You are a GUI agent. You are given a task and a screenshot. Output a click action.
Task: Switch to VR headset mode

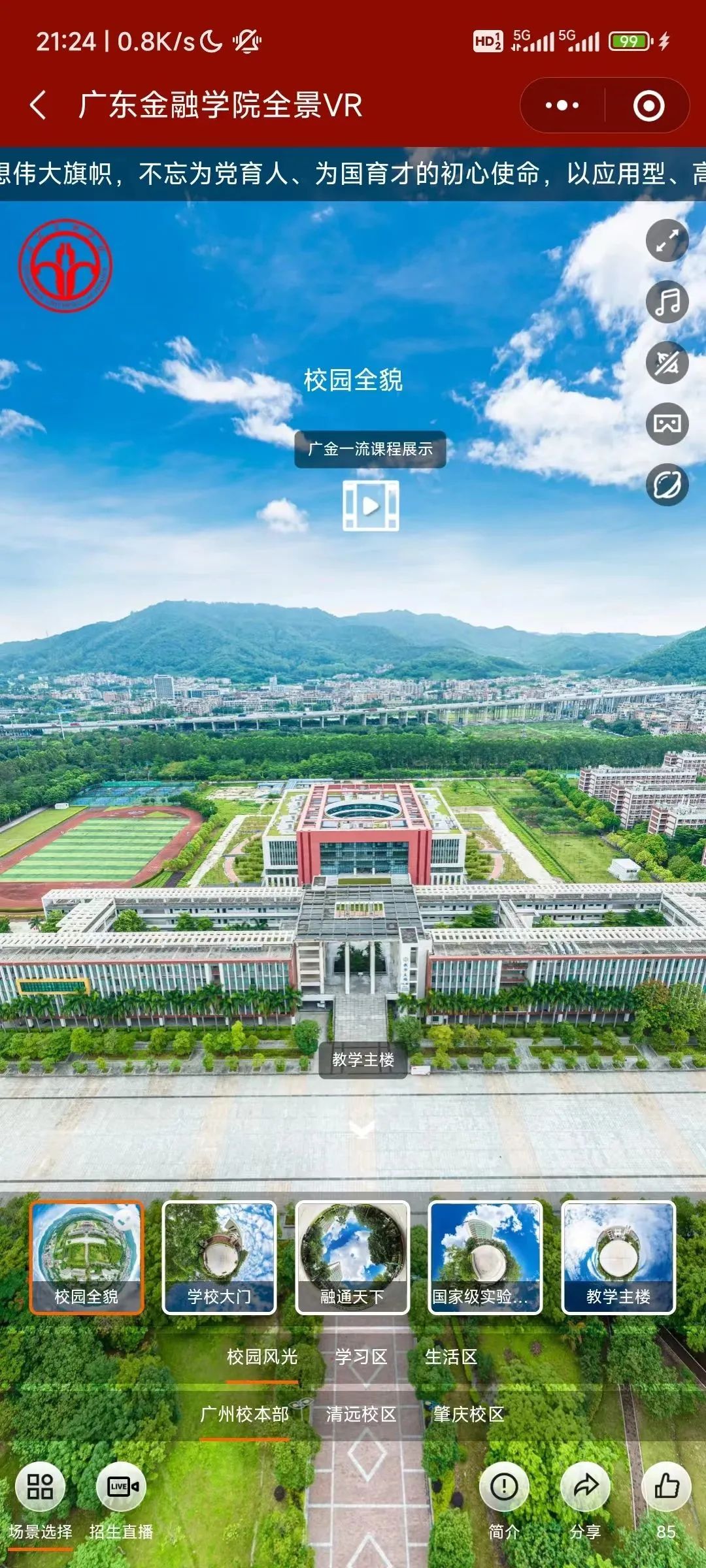(x=667, y=424)
